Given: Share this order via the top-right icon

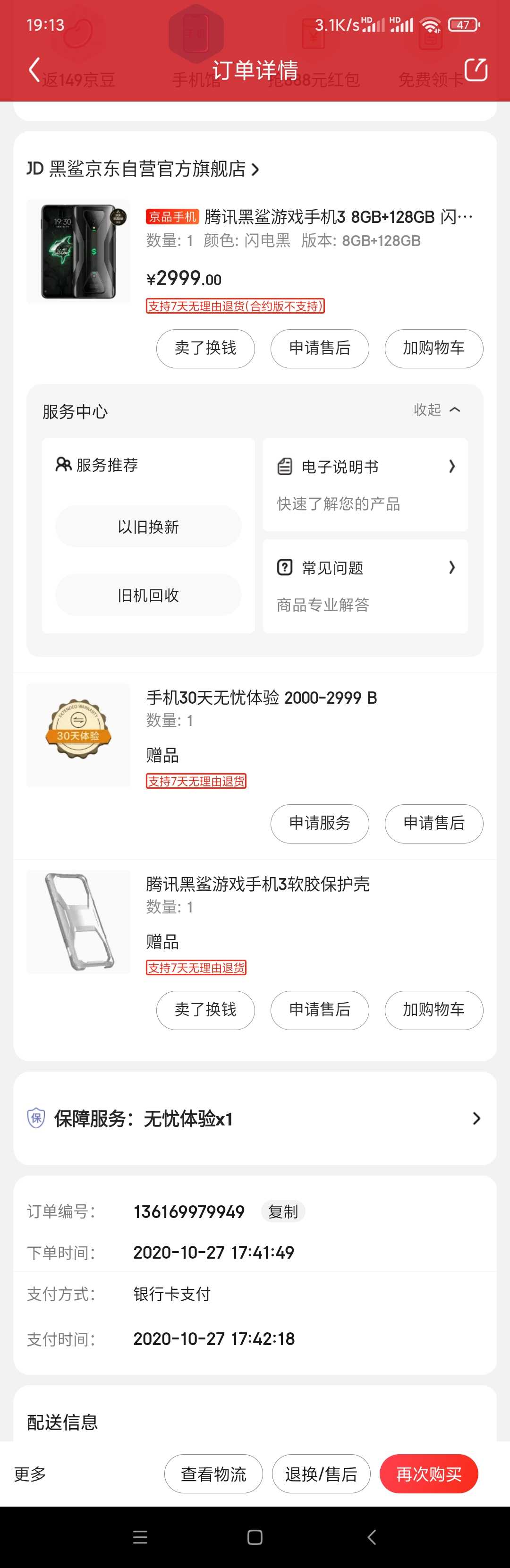Looking at the screenshot, I should click(x=476, y=69).
